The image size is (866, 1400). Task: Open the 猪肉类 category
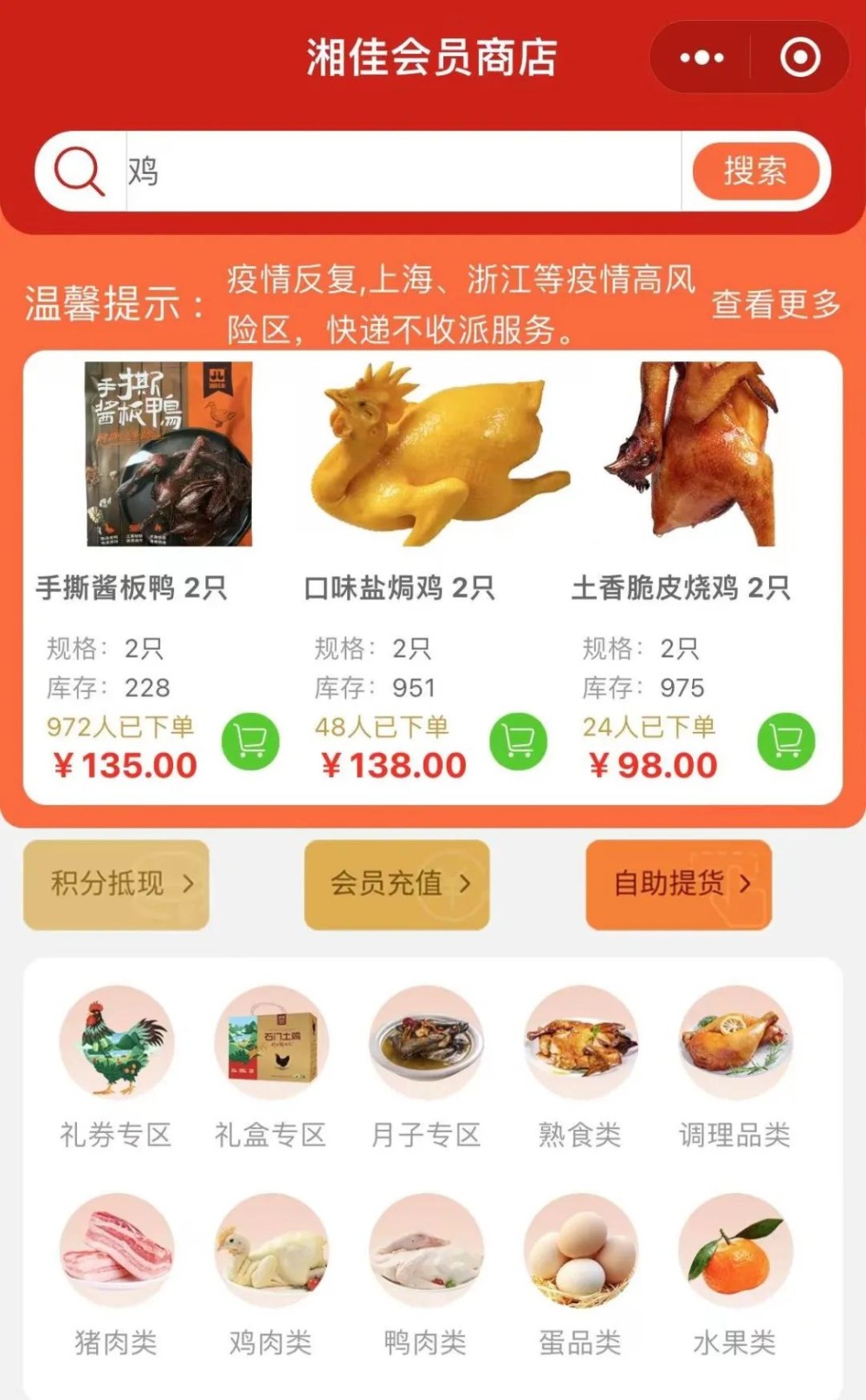(116, 1274)
